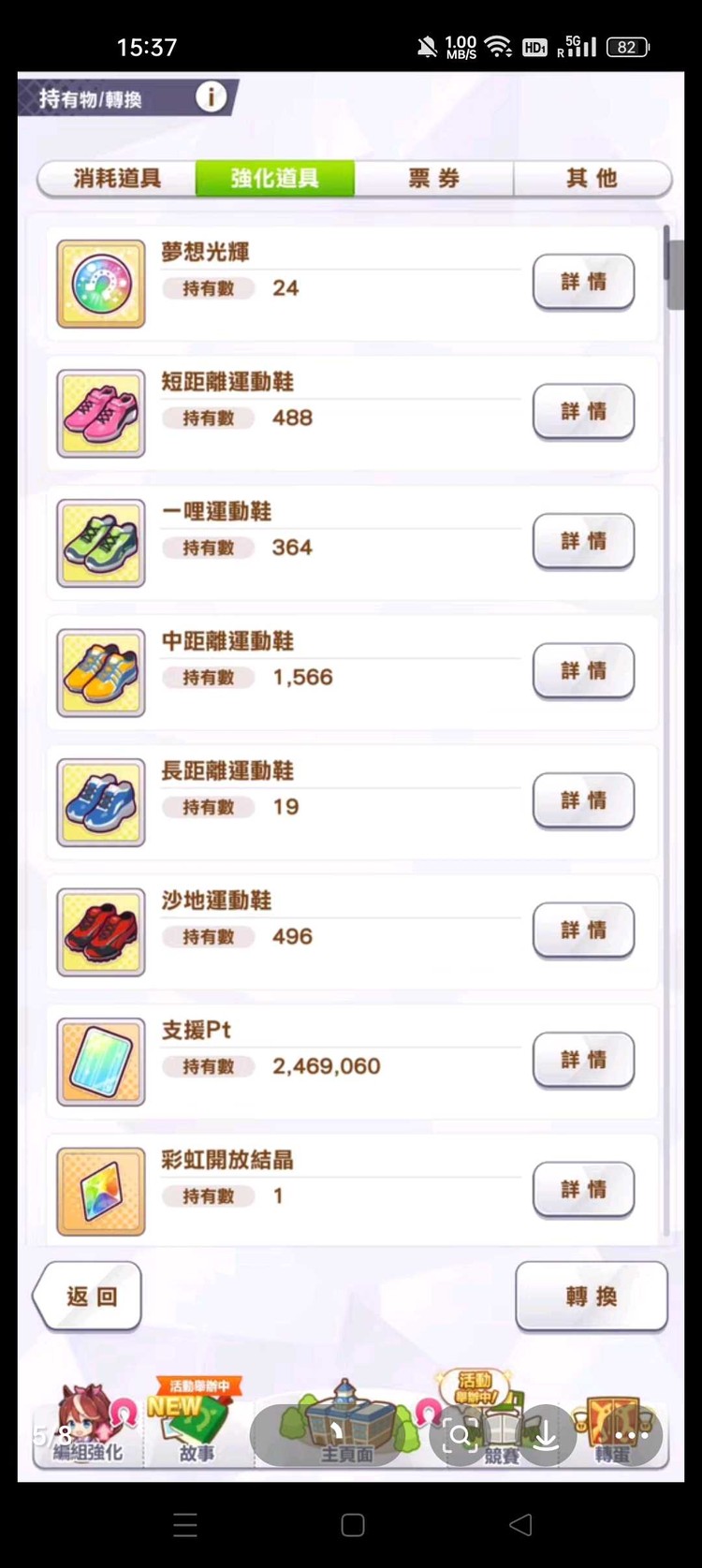Open the 其他 tab
This screenshot has height=1568, width=702.
pyautogui.click(x=592, y=178)
